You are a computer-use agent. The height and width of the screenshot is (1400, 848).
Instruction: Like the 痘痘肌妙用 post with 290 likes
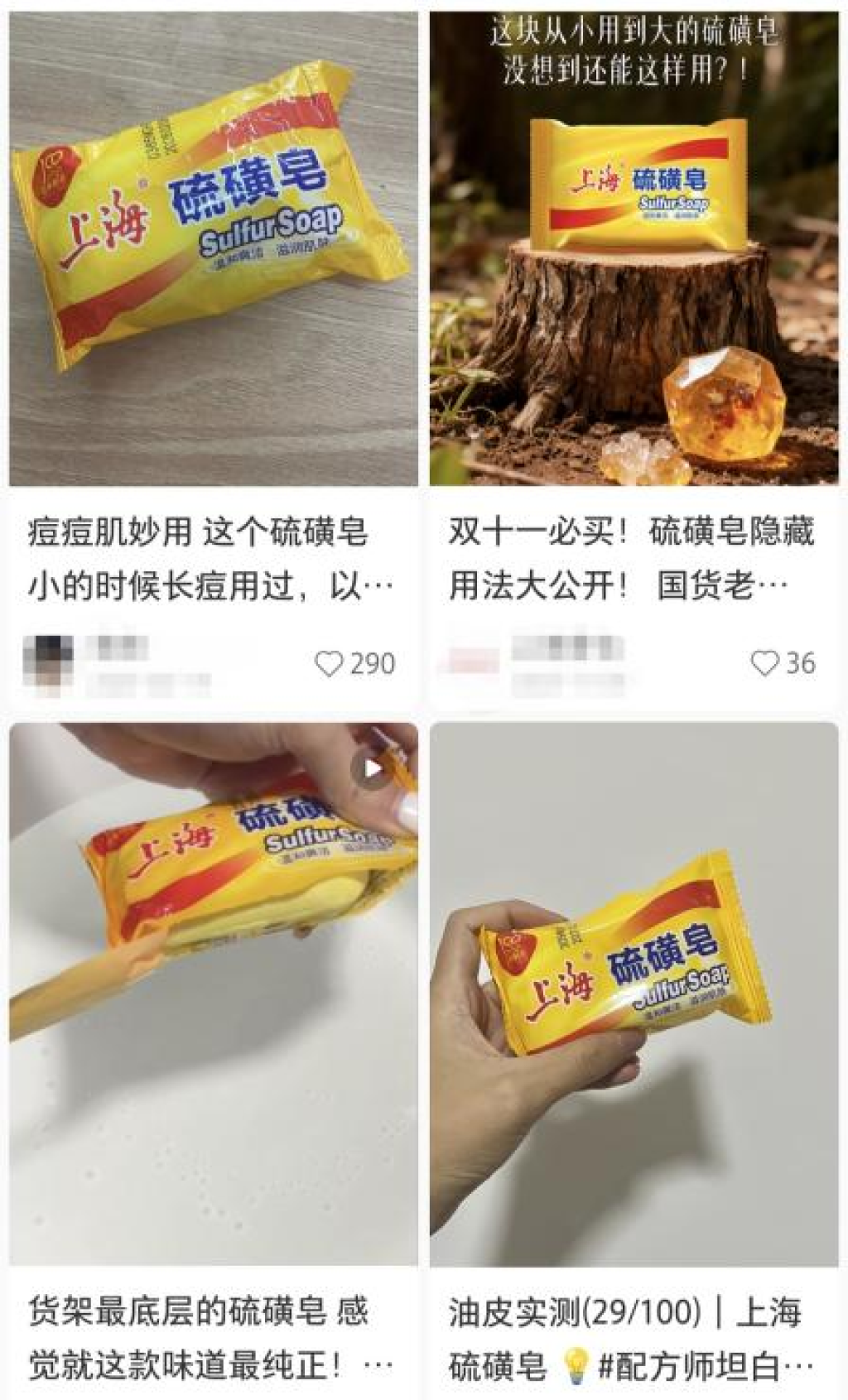(330, 664)
